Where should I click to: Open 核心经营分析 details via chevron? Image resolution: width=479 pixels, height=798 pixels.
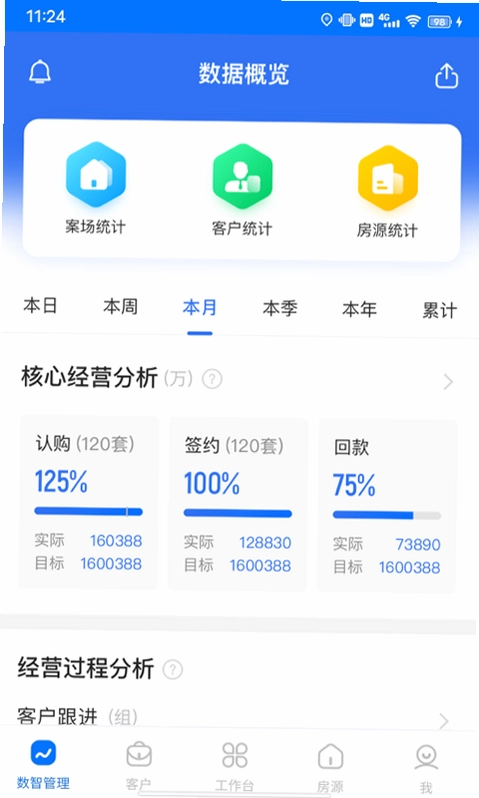tap(448, 382)
